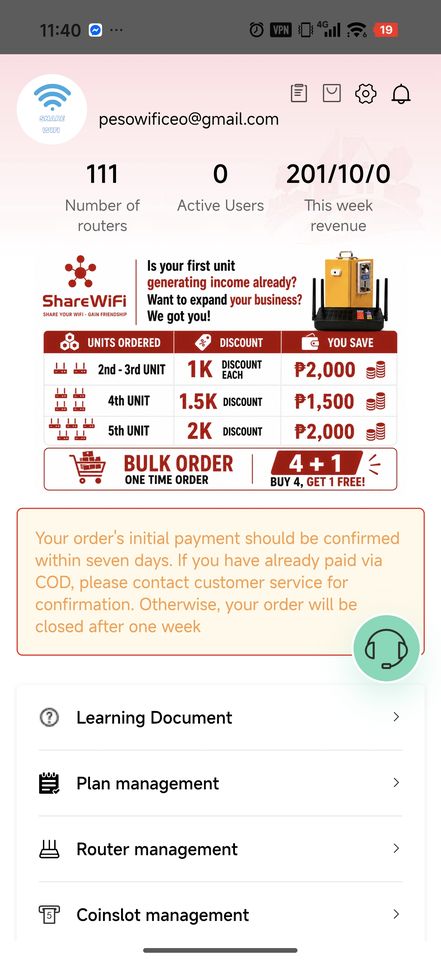Open the shopping bag icon
Screen dimensions: 441x960
(x=331, y=93)
